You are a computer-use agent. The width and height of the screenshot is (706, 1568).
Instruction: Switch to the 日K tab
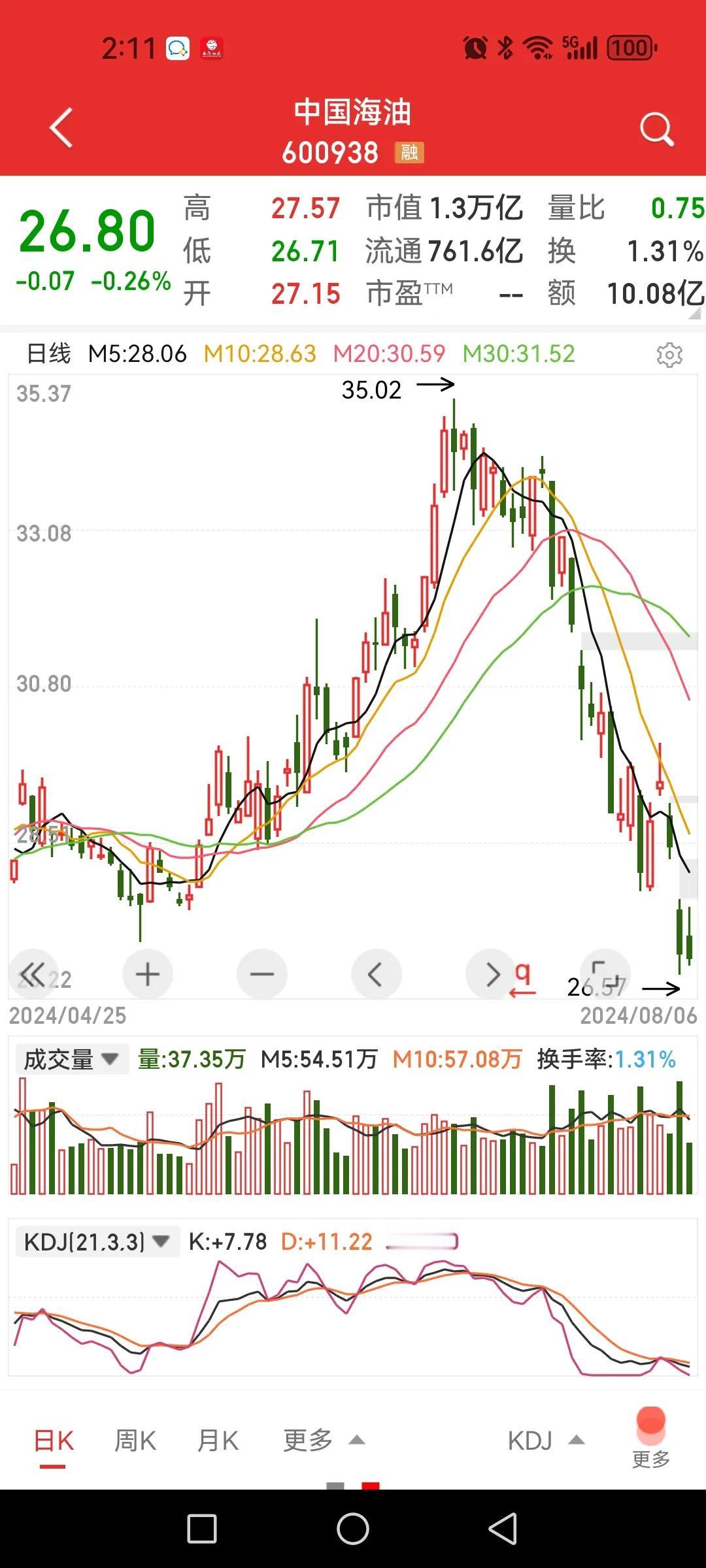(x=54, y=1440)
